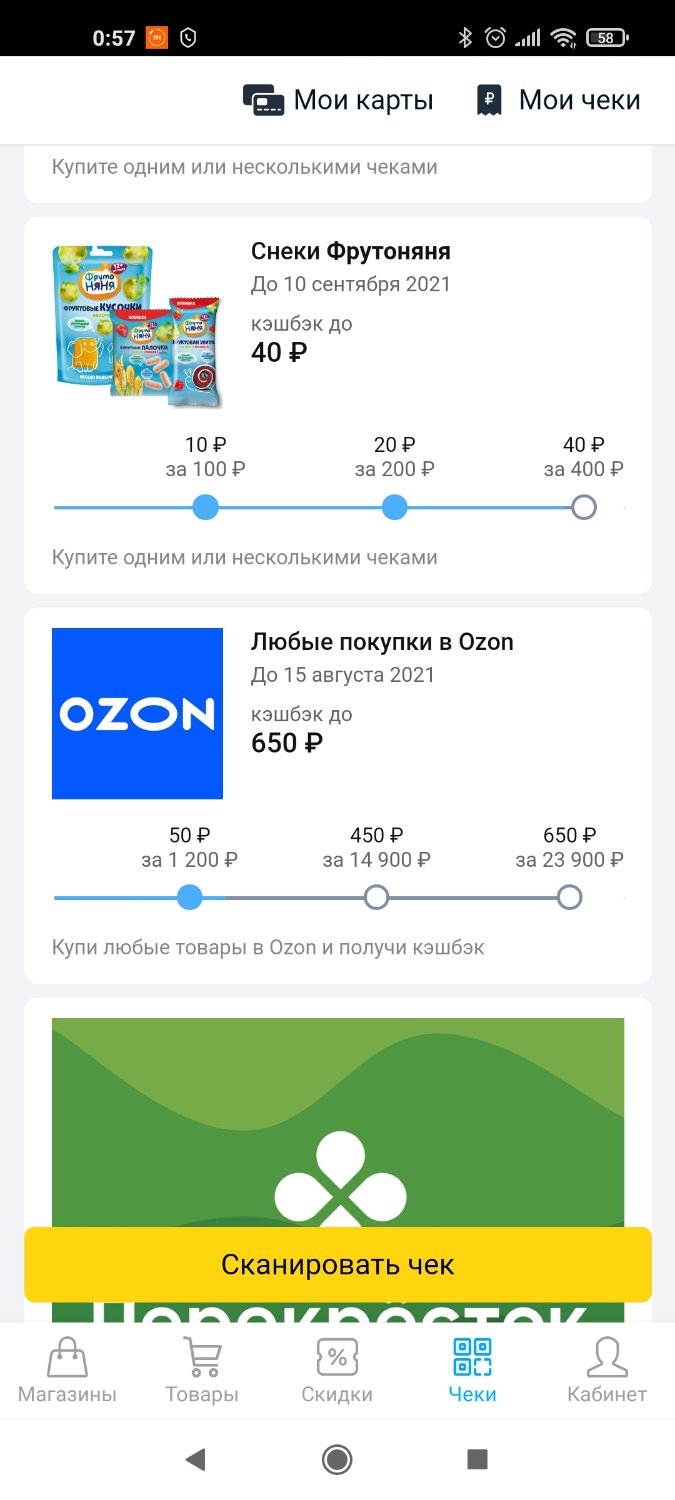Switch to the Магазины tab
The width and height of the screenshot is (675, 1500).
pos(67,1370)
